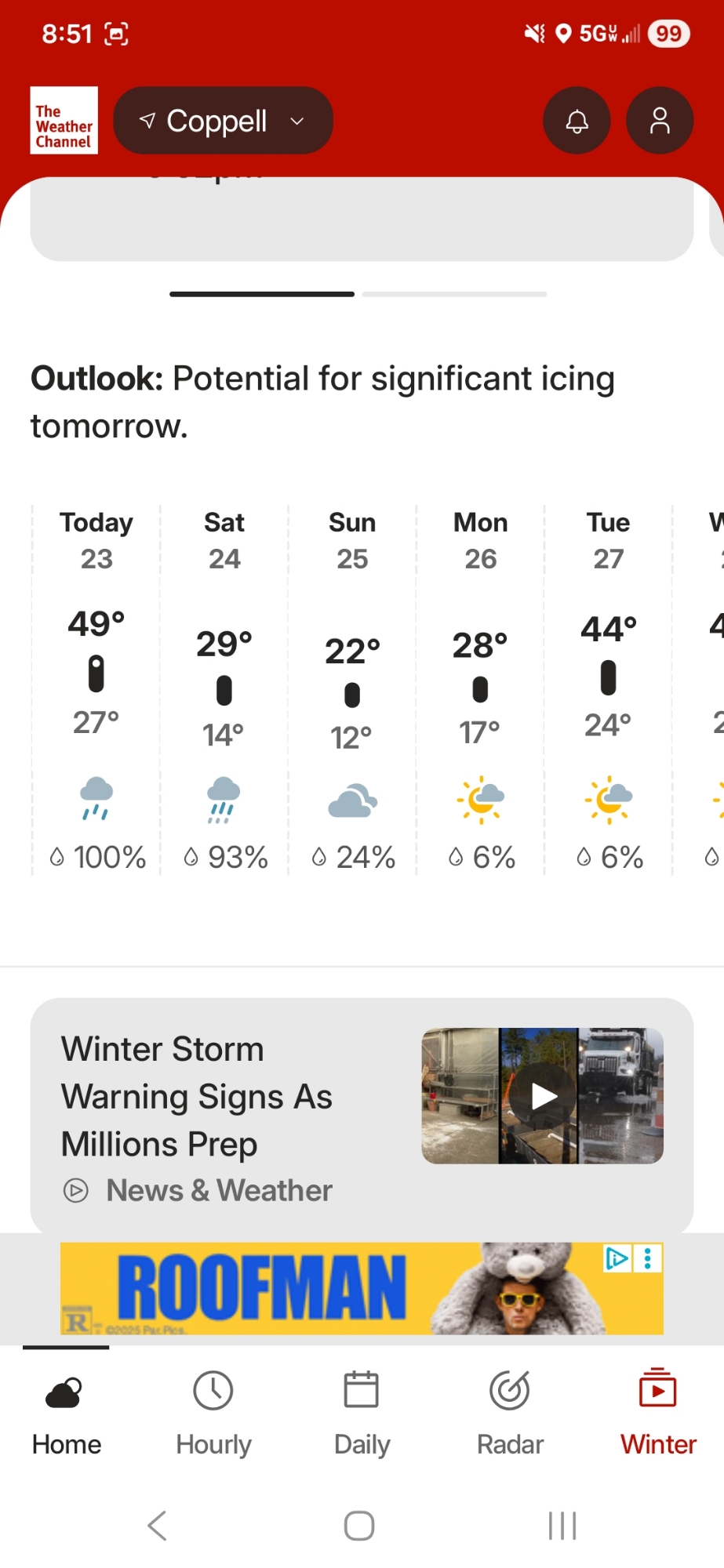Tap The Weather Channel logo button

coord(64,121)
